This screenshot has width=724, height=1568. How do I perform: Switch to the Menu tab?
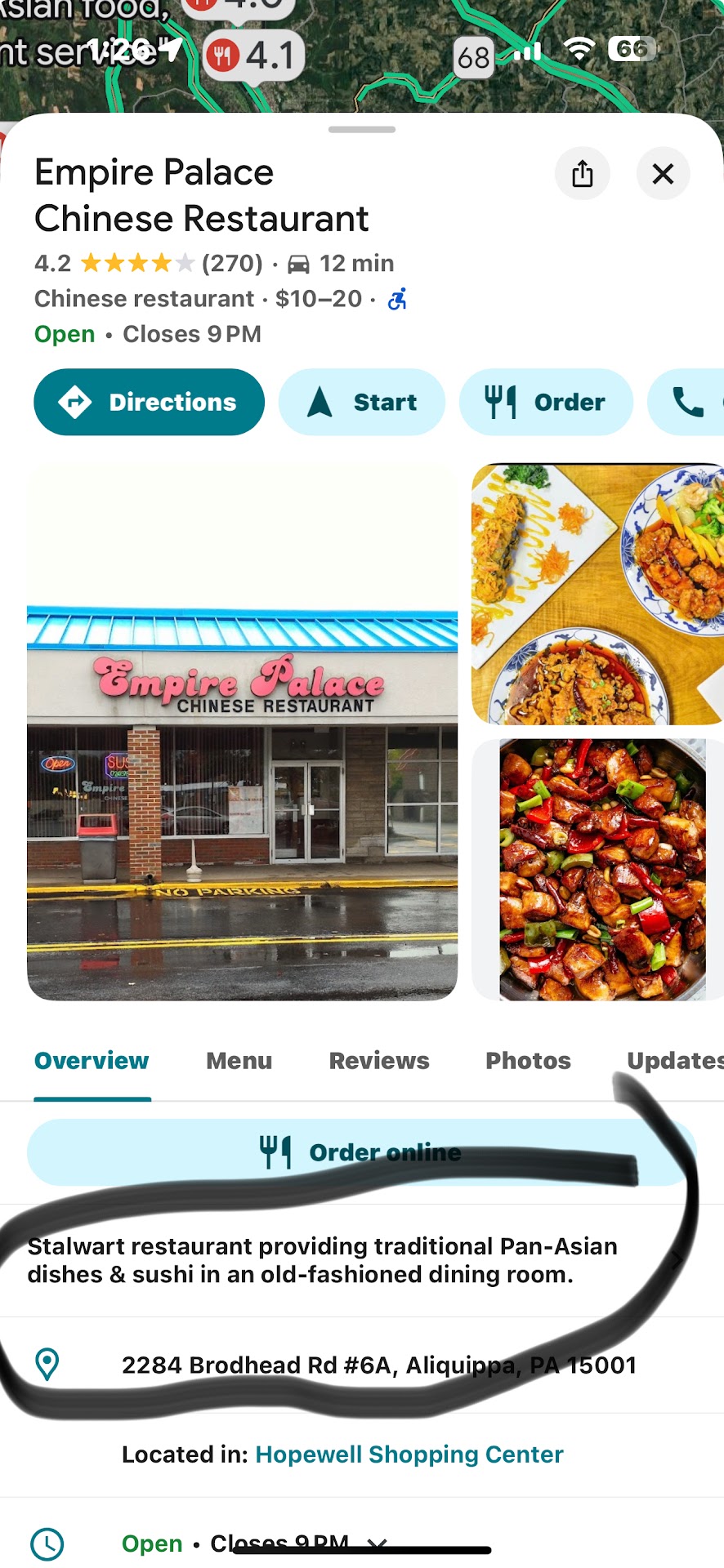(239, 1061)
